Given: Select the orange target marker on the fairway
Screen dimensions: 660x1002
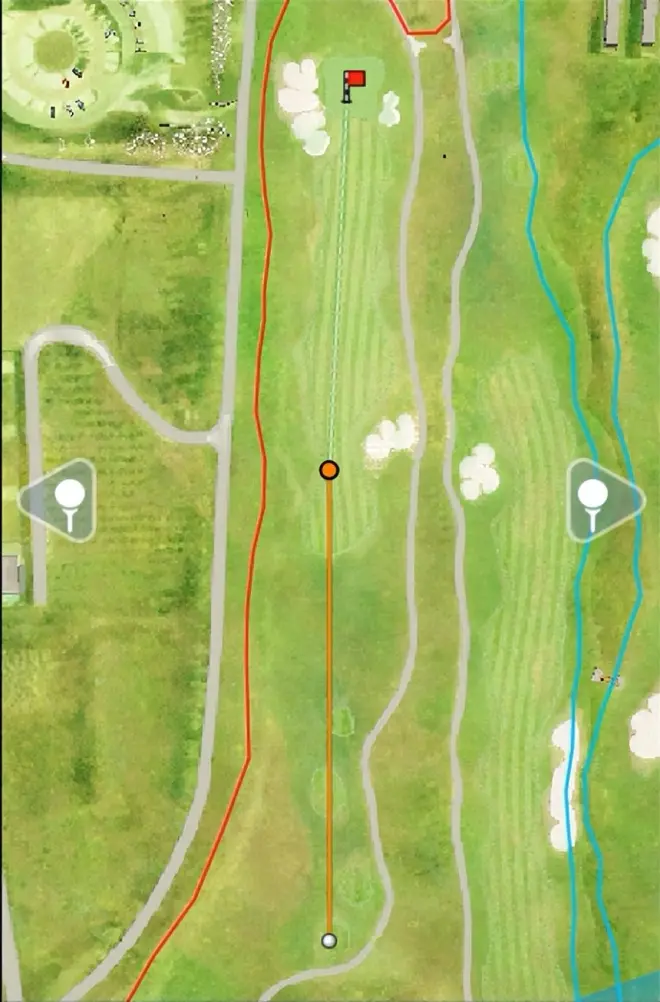Looking at the screenshot, I should click(x=329, y=470).
